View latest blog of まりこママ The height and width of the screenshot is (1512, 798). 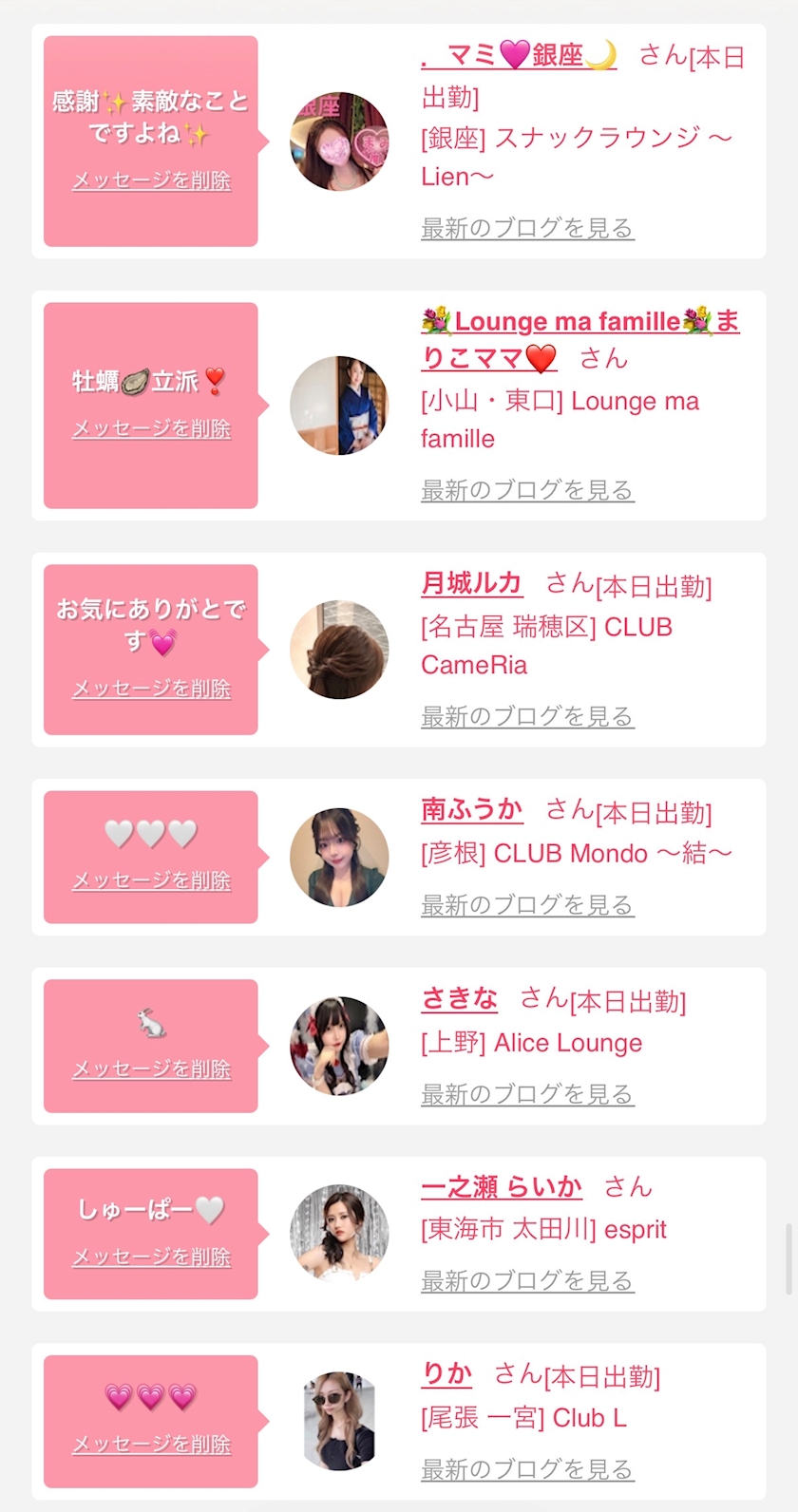click(527, 490)
